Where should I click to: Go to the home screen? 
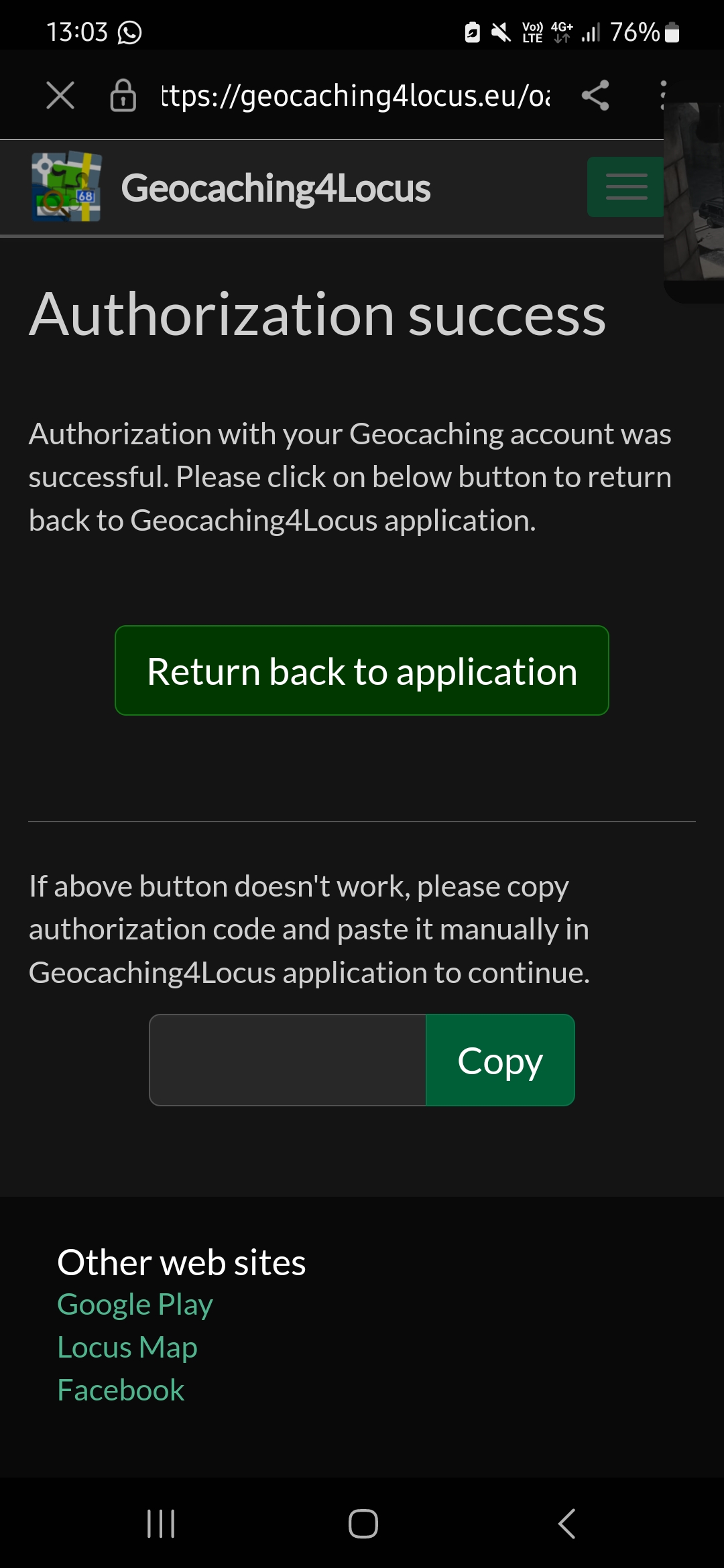(363, 1524)
